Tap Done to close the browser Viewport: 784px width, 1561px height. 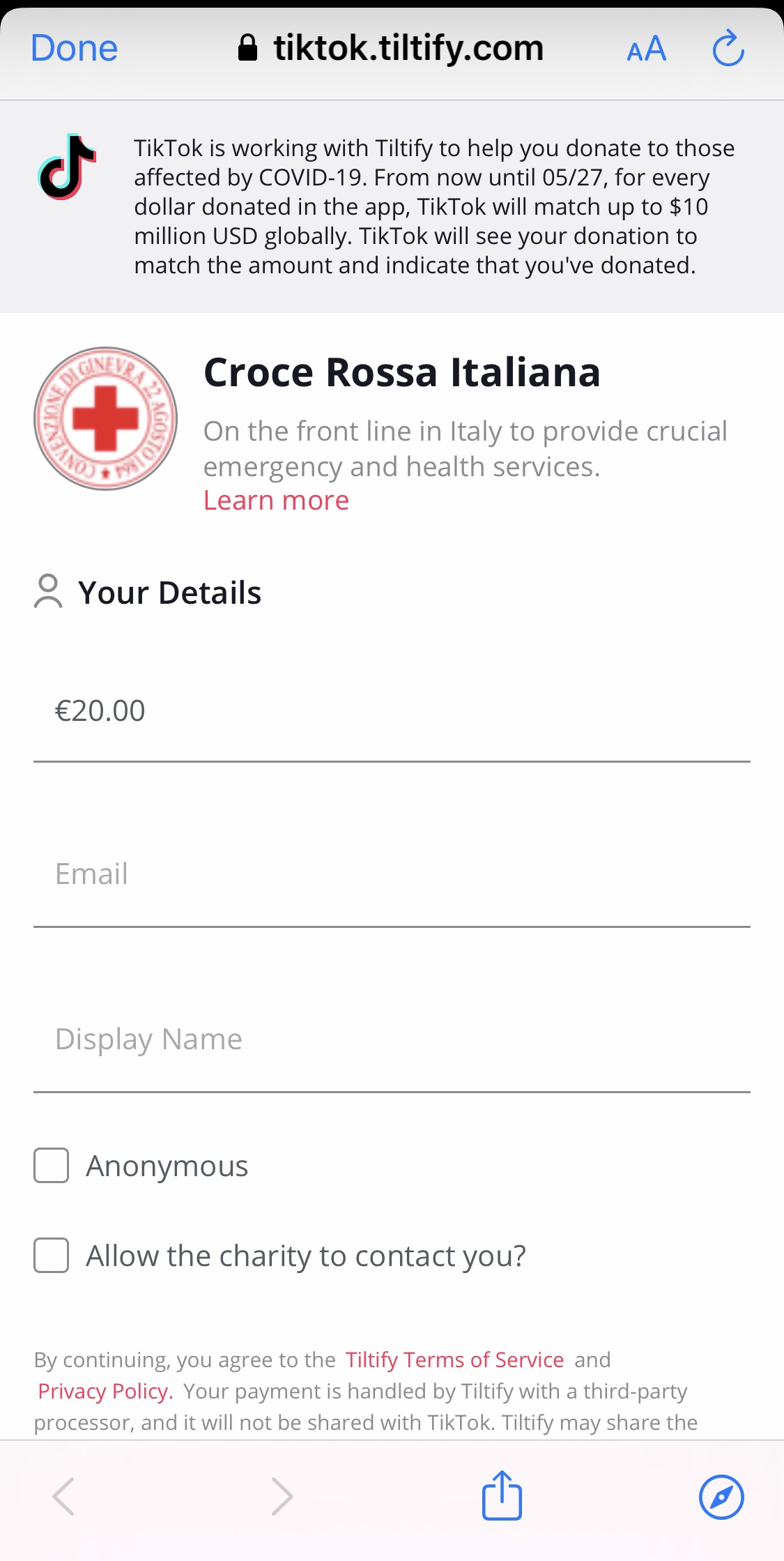point(74,49)
